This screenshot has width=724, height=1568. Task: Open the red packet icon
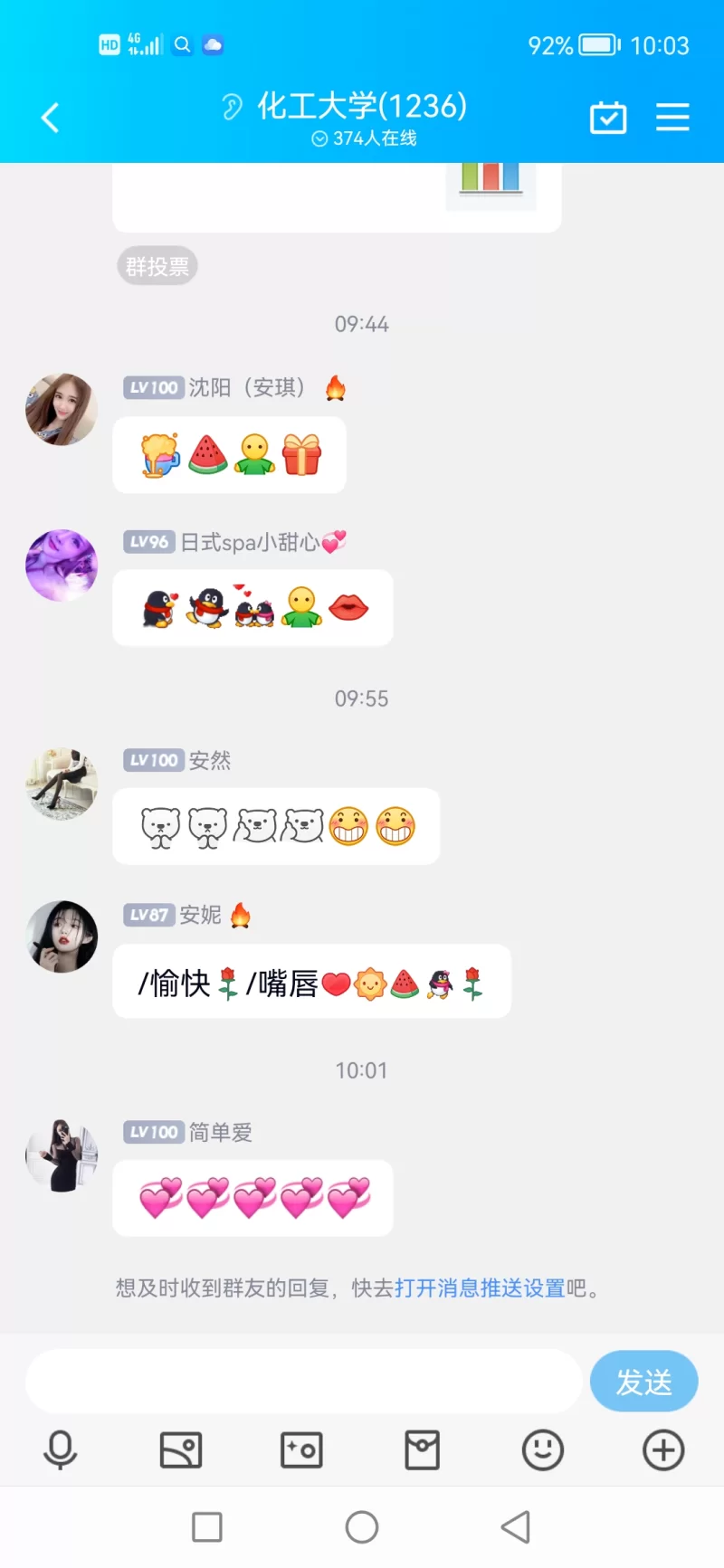click(x=422, y=1450)
